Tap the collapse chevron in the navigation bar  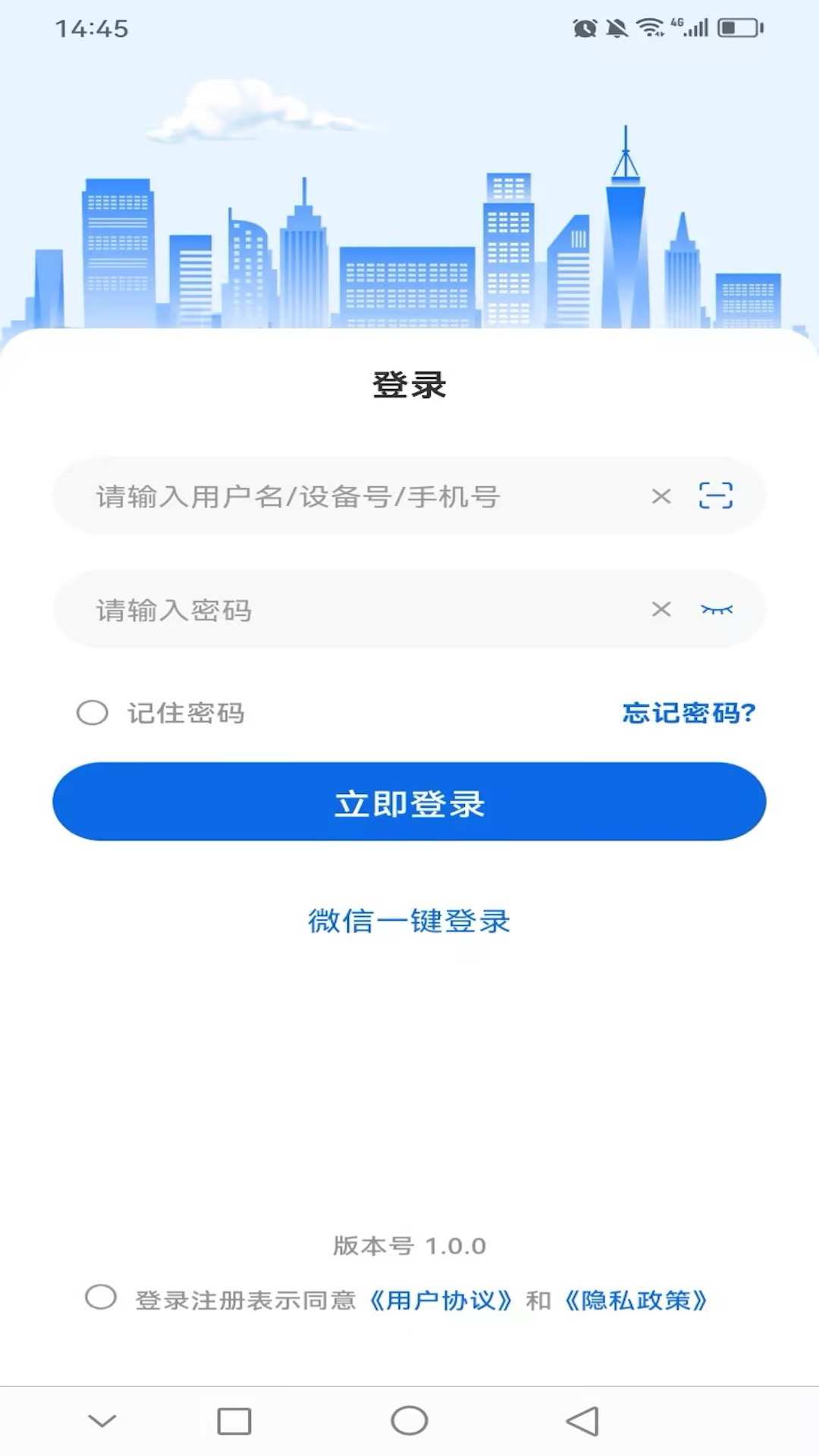[x=104, y=1418]
